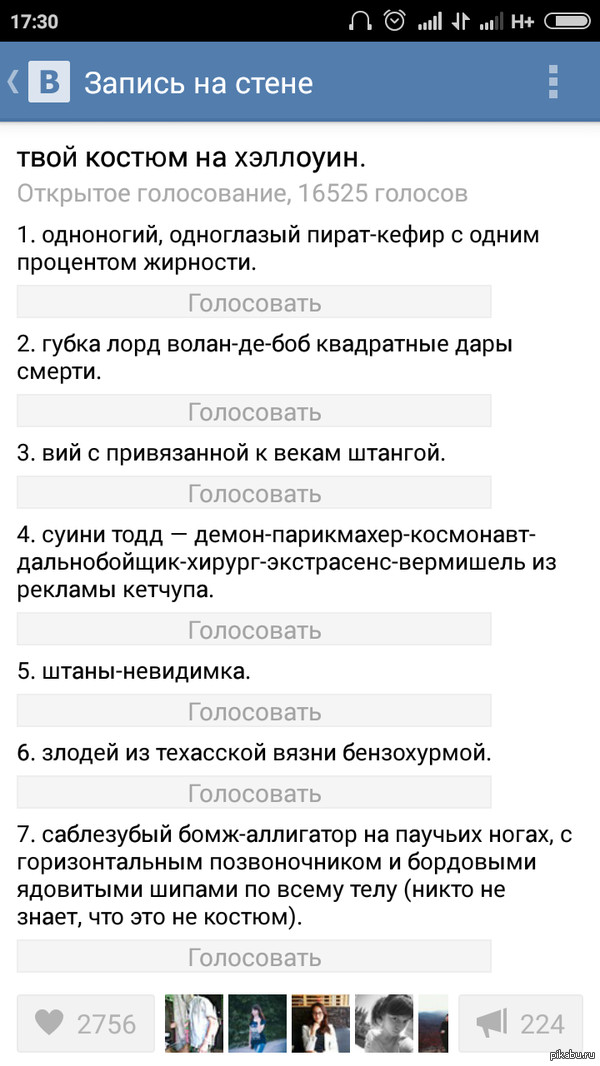This screenshot has width=600, height=1066.
Task: Vote for option 2 губка лорд волан-де-боб
Action: (254, 411)
